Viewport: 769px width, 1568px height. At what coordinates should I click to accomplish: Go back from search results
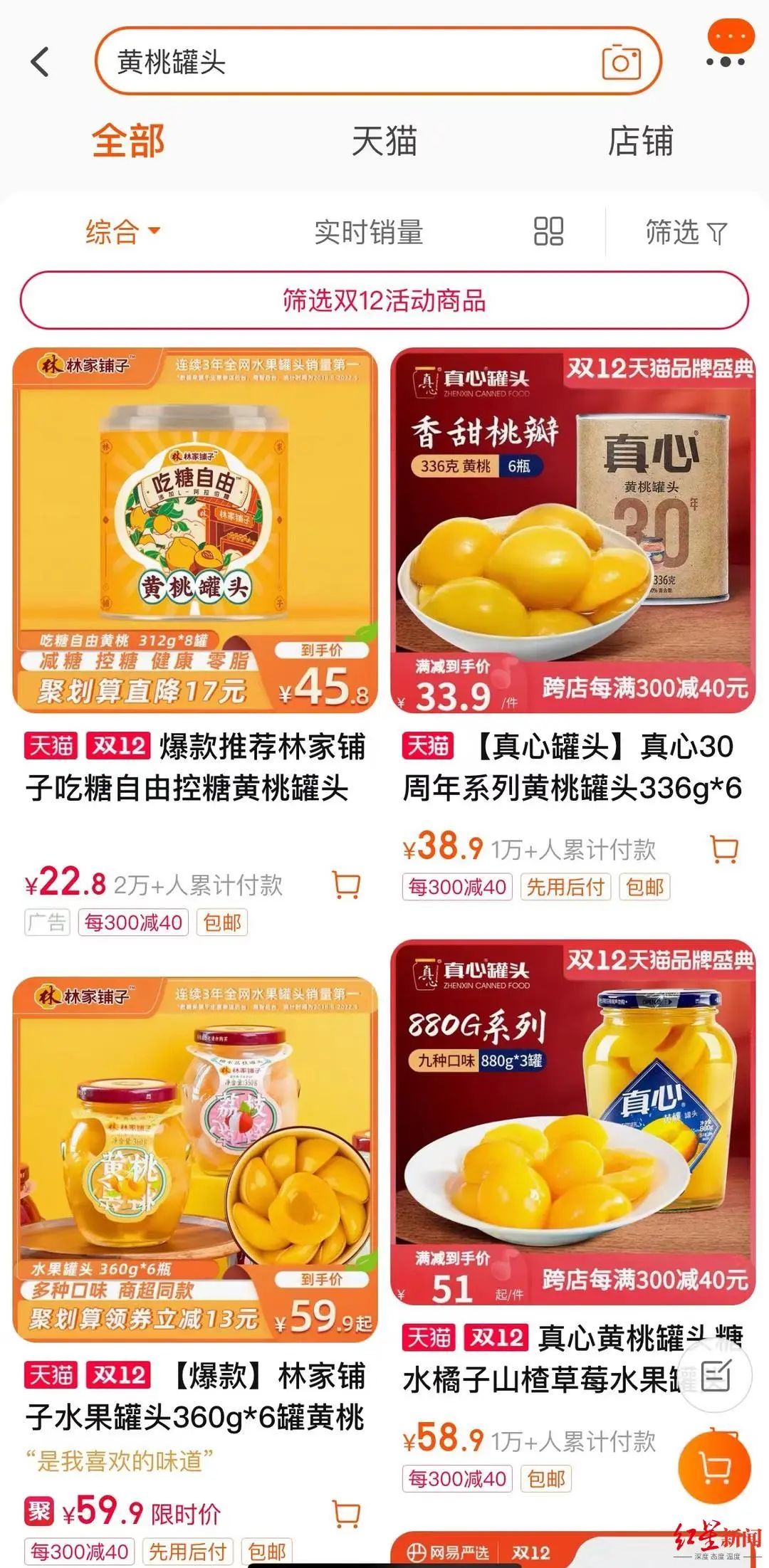pyautogui.click(x=41, y=62)
